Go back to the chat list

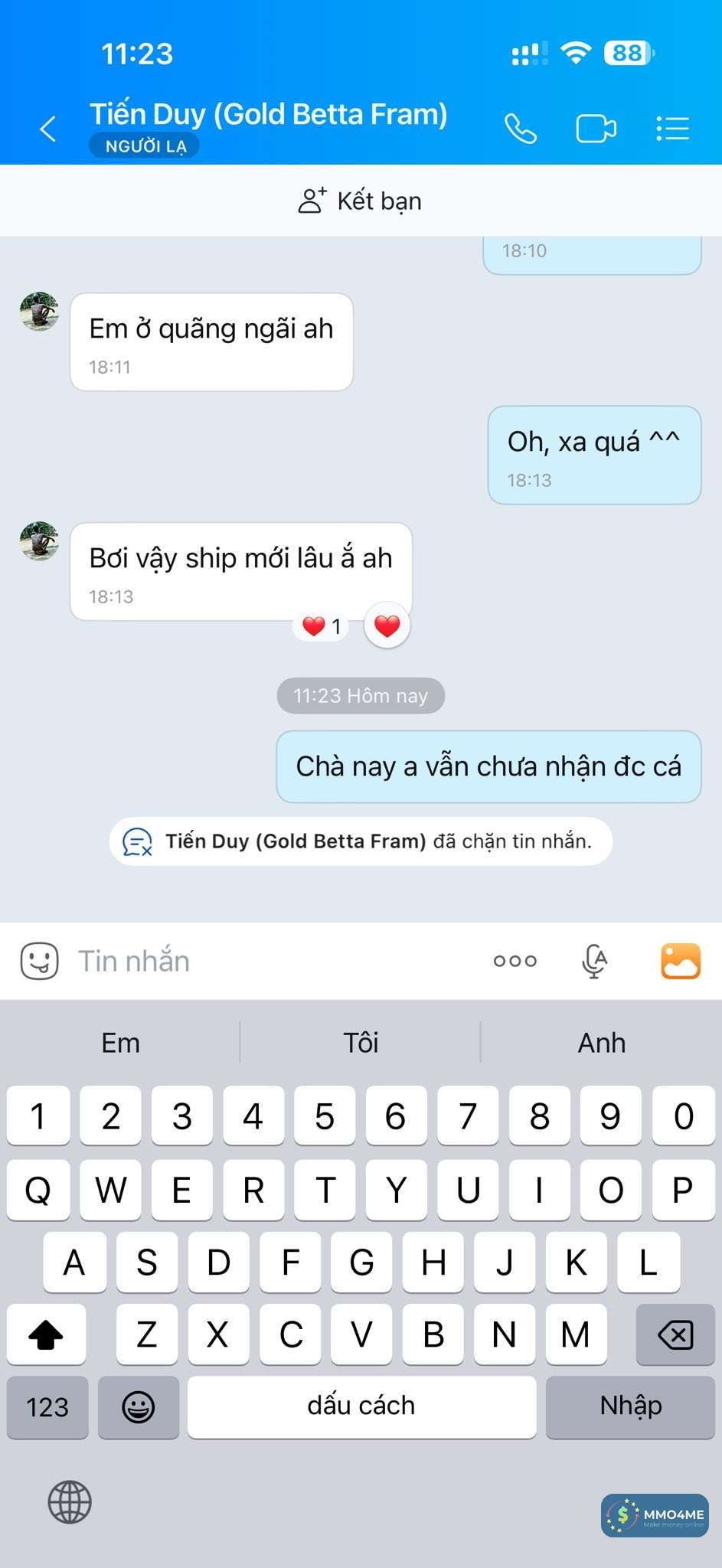tap(48, 129)
